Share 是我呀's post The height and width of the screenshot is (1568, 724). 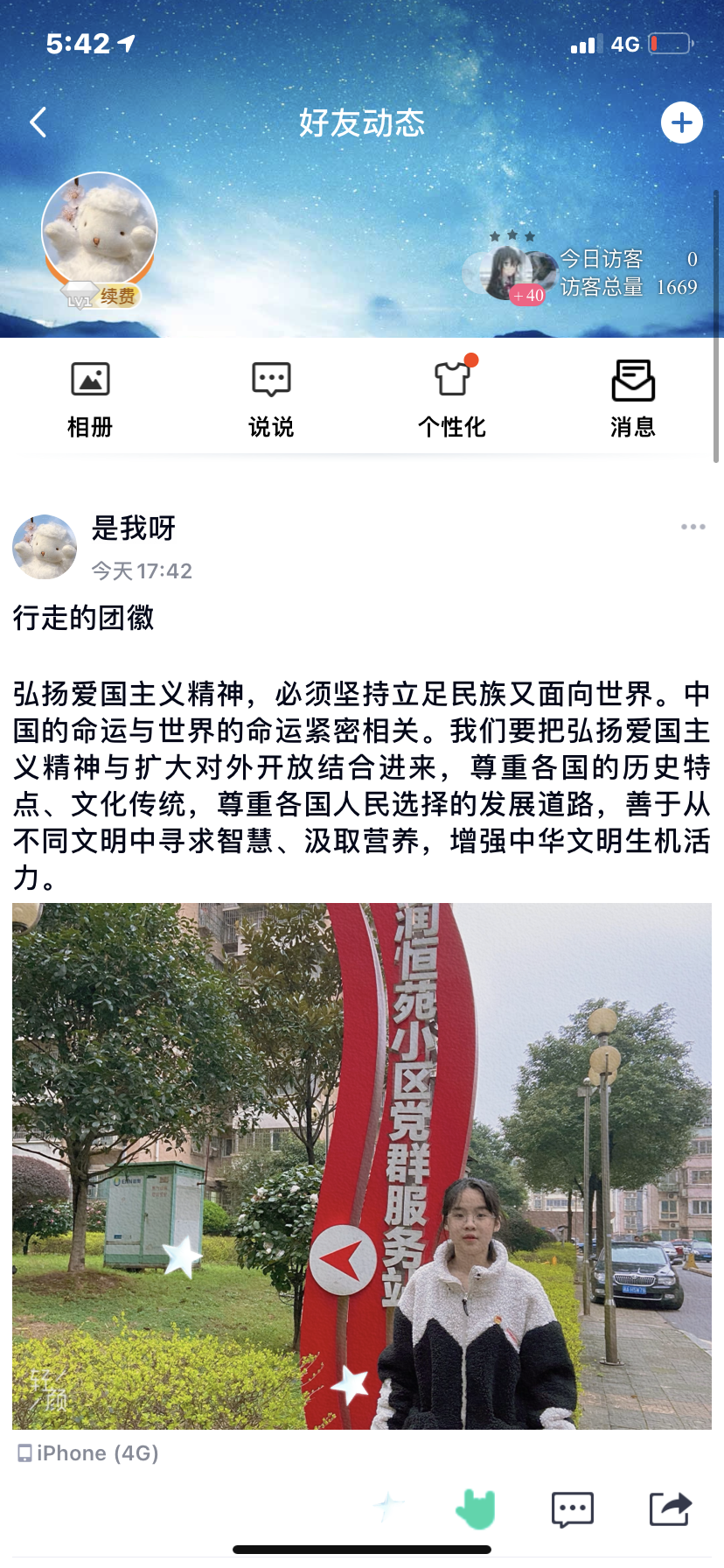(670, 1508)
